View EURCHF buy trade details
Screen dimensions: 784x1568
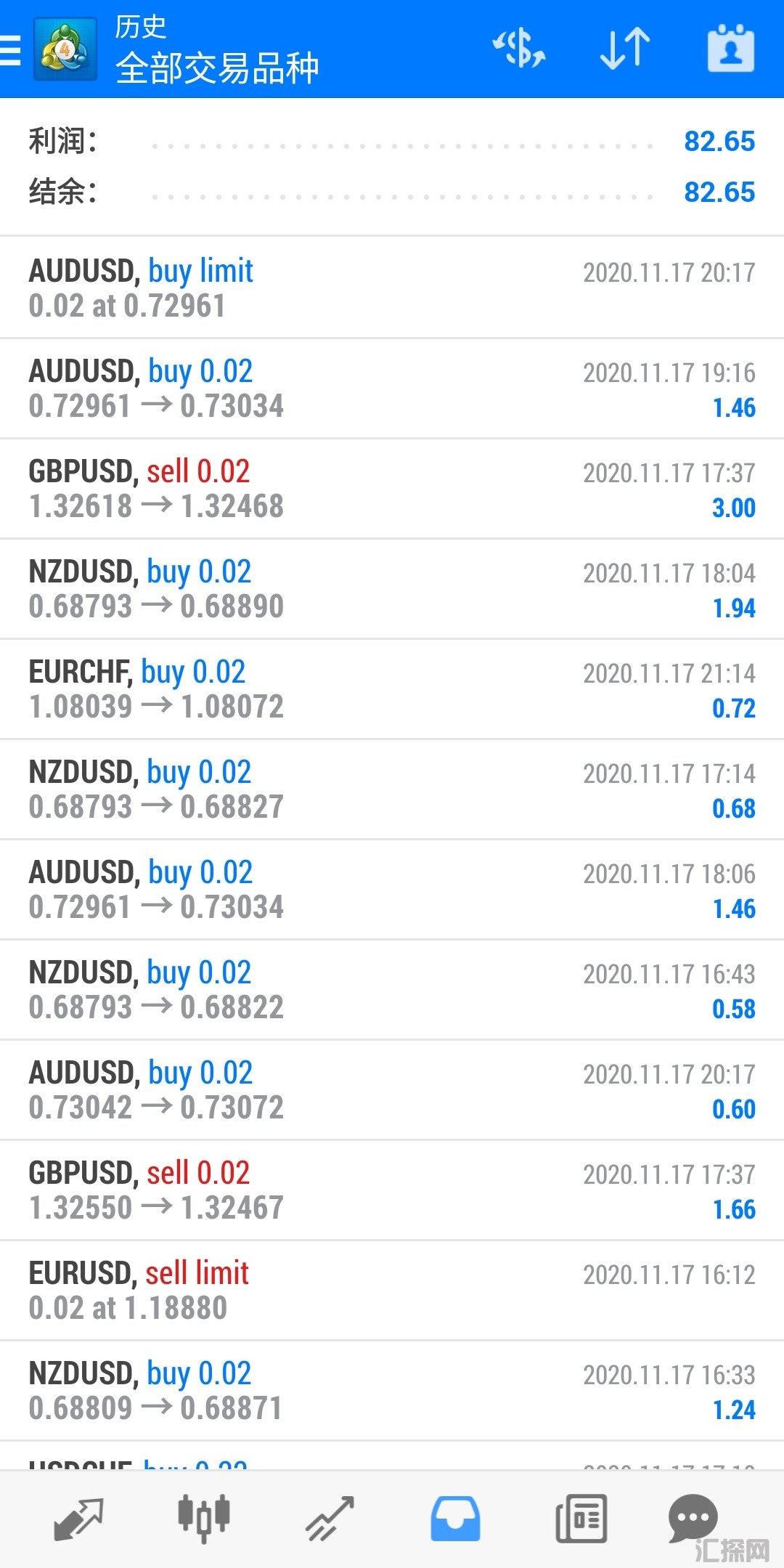(392, 688)
